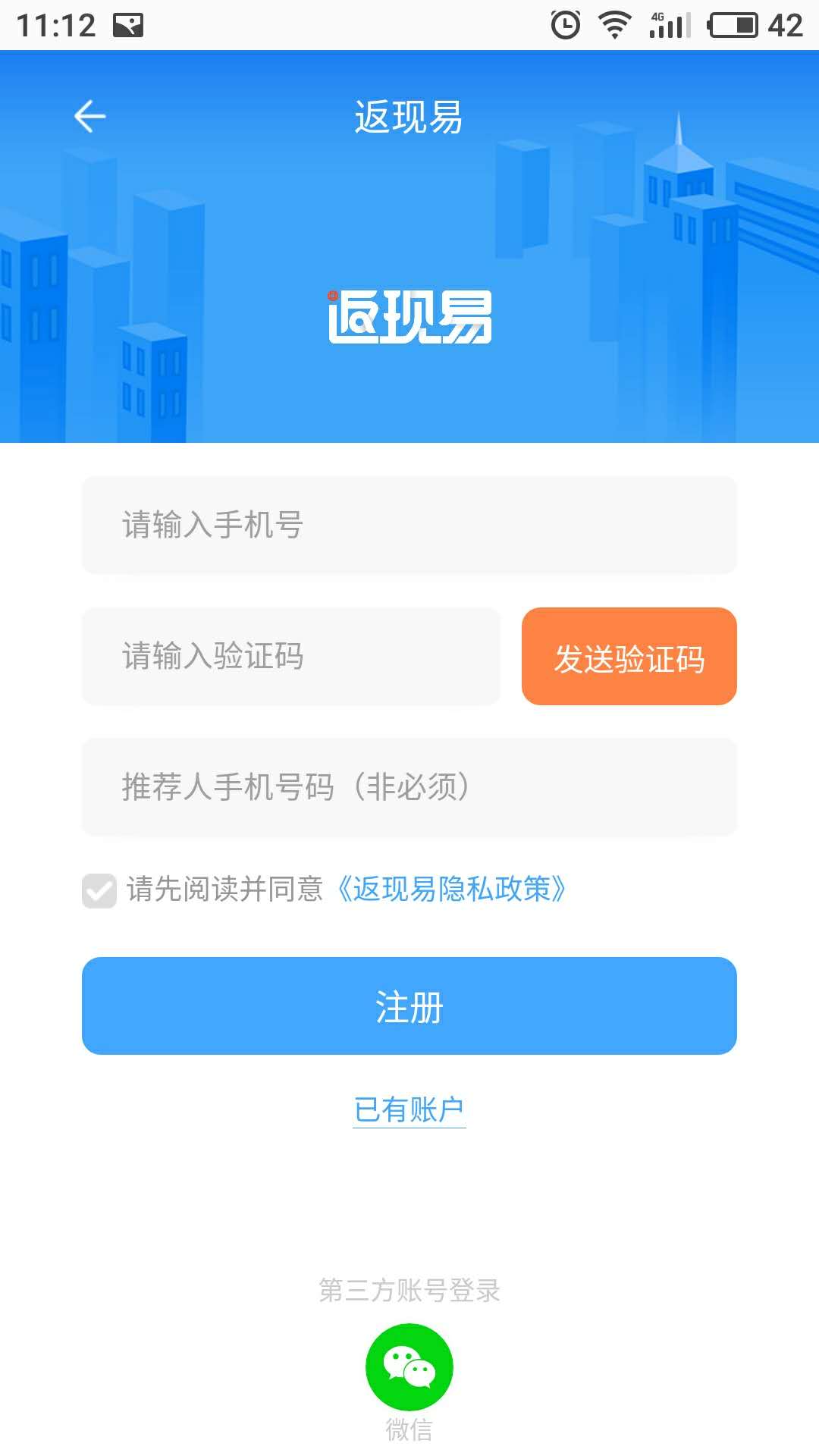Click the notification icon in status bar
The height and width of the screenshot is (1456, 819).
click(127, 24)
